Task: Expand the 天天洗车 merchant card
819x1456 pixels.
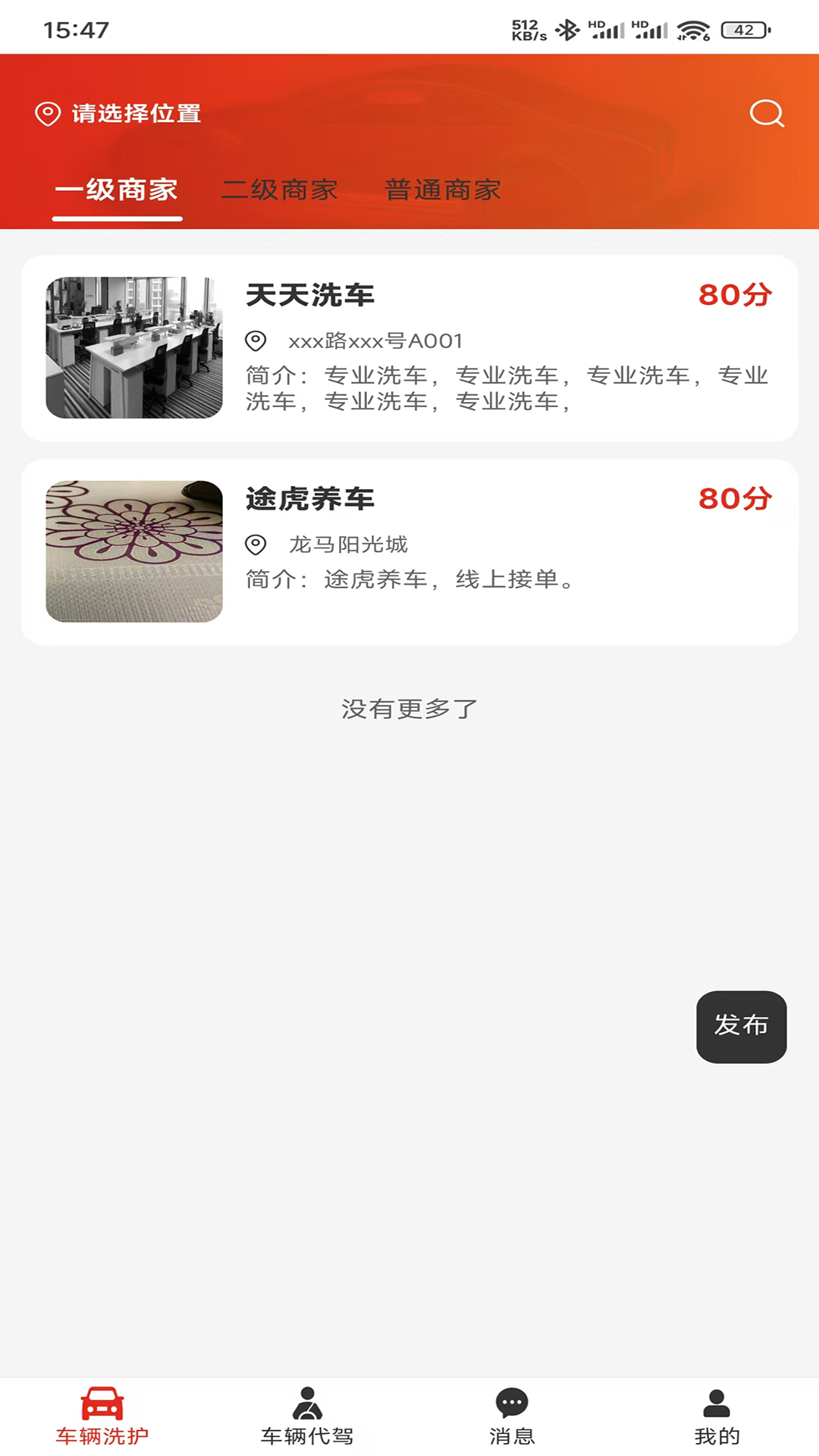Action: [x=409, y=349]
